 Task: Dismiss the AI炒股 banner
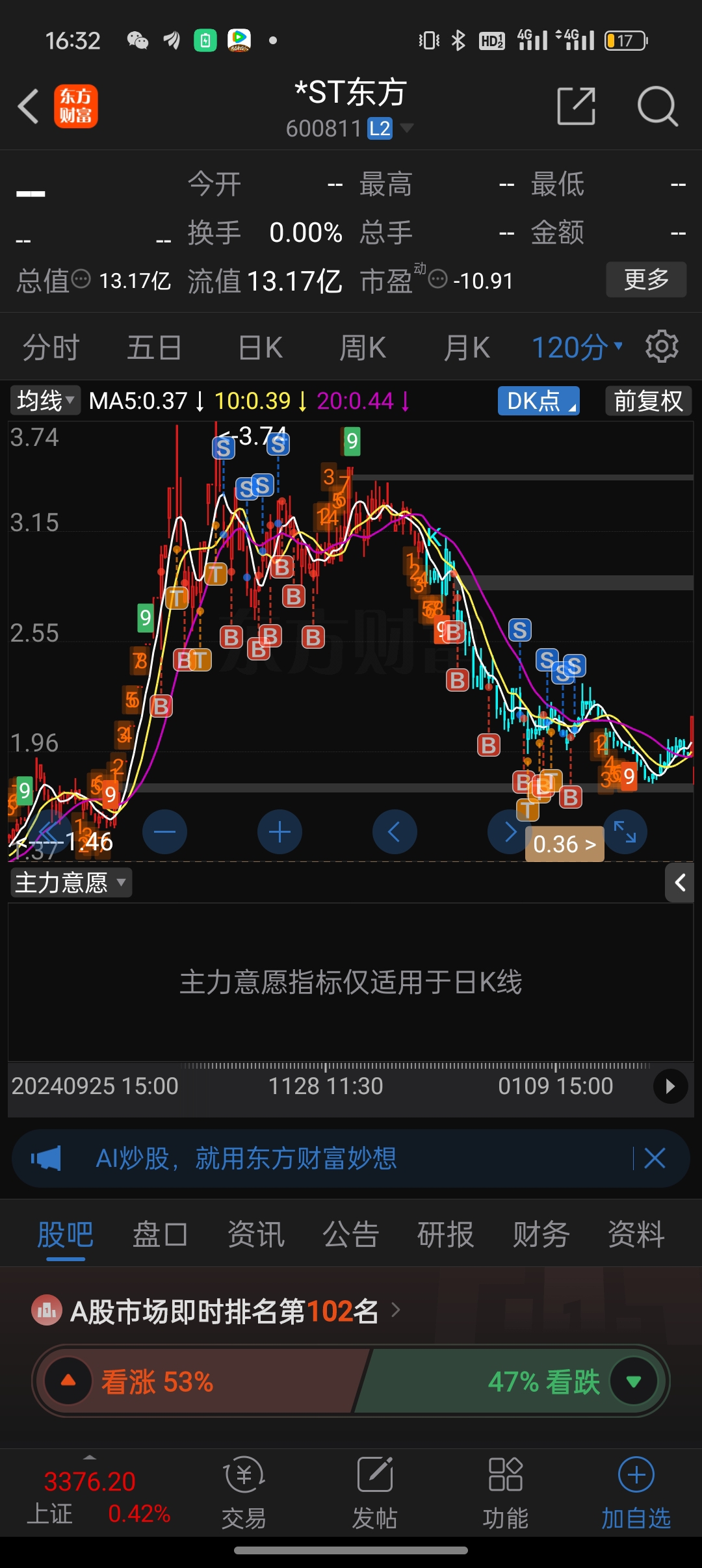[x=655, y=1158]
